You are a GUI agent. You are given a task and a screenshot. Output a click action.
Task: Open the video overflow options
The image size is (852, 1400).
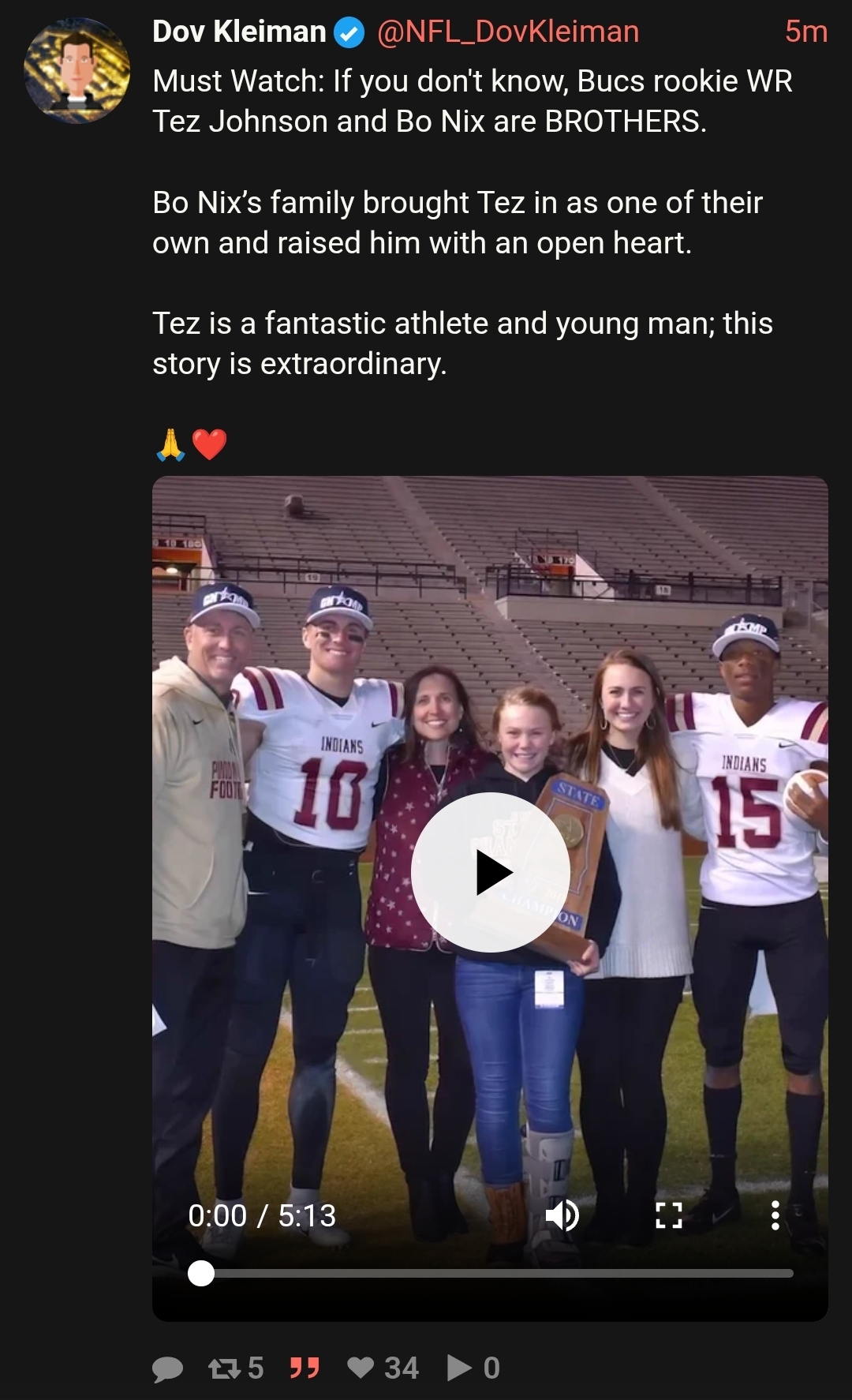click(775, 1215)
